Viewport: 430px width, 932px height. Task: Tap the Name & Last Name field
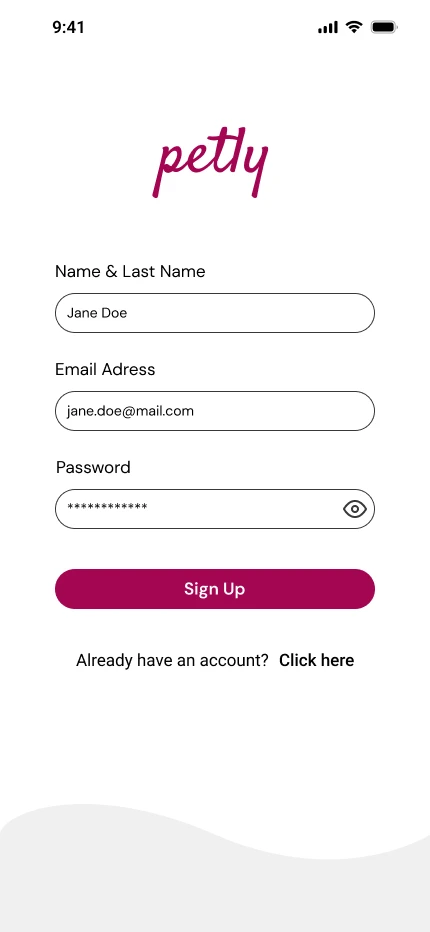(x=215, y=313)
